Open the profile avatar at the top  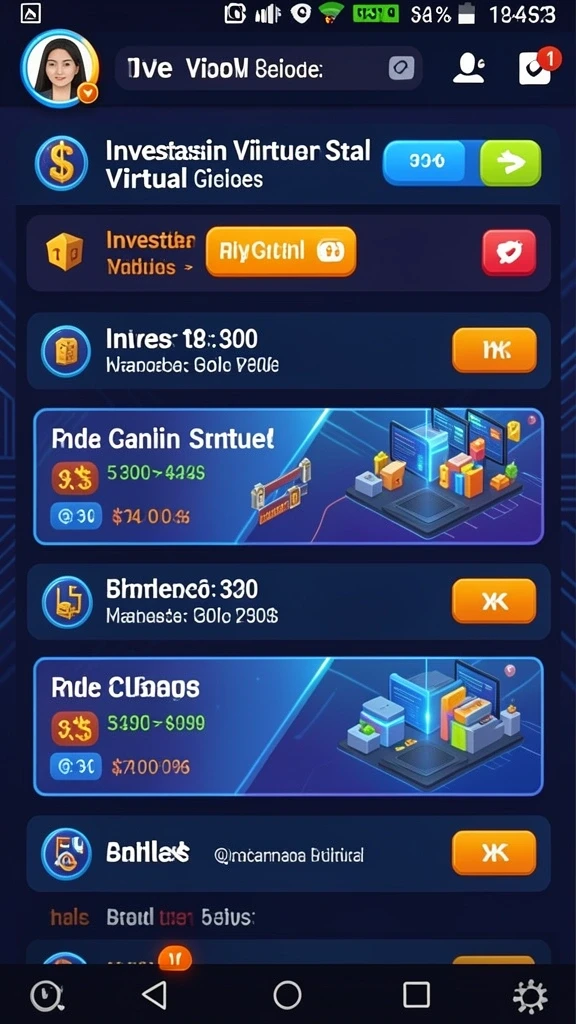tap(59, 67)
